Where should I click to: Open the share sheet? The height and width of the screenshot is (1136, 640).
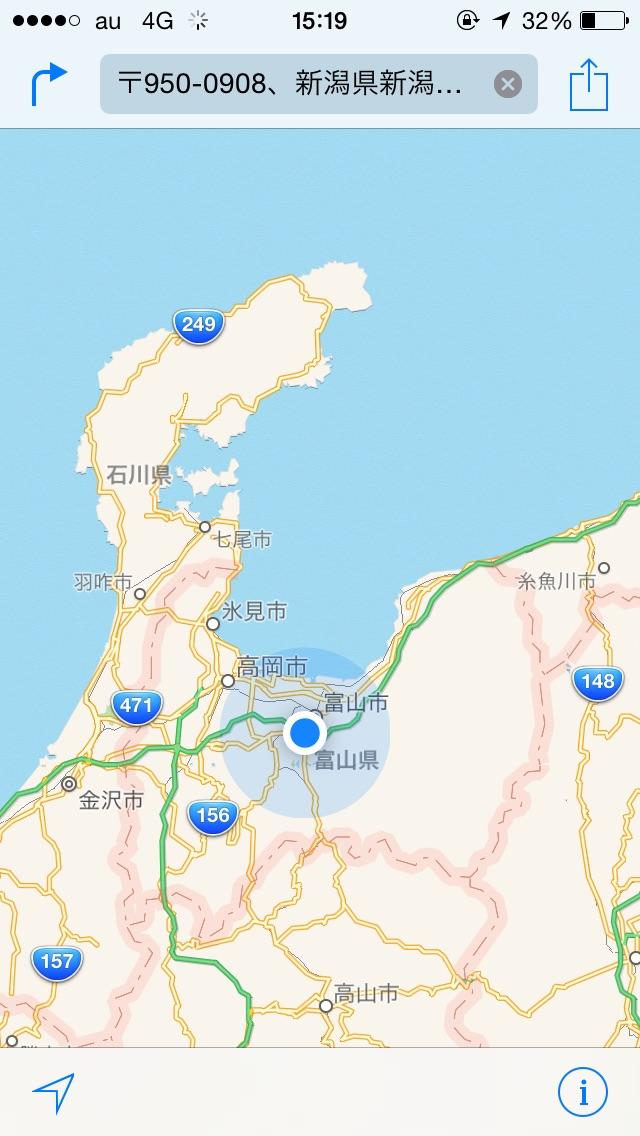point(589,85)
